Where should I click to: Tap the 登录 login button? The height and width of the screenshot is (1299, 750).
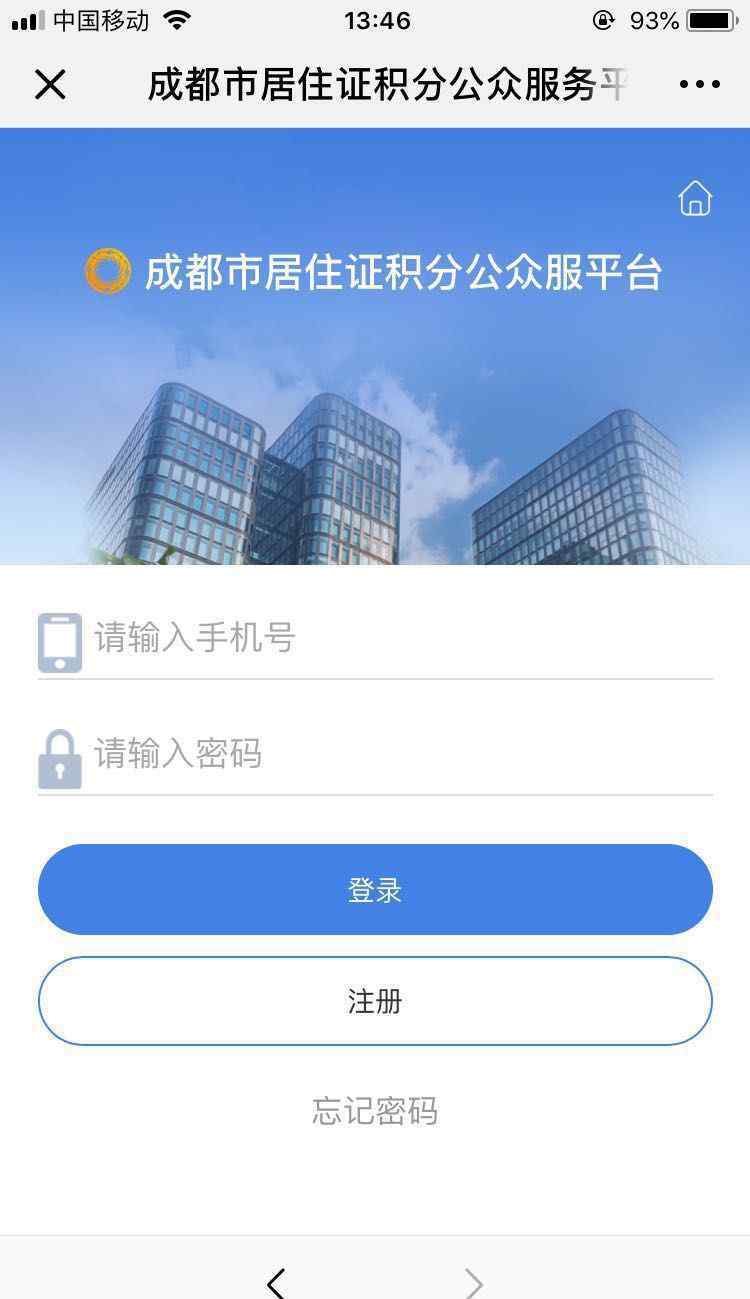375,889
